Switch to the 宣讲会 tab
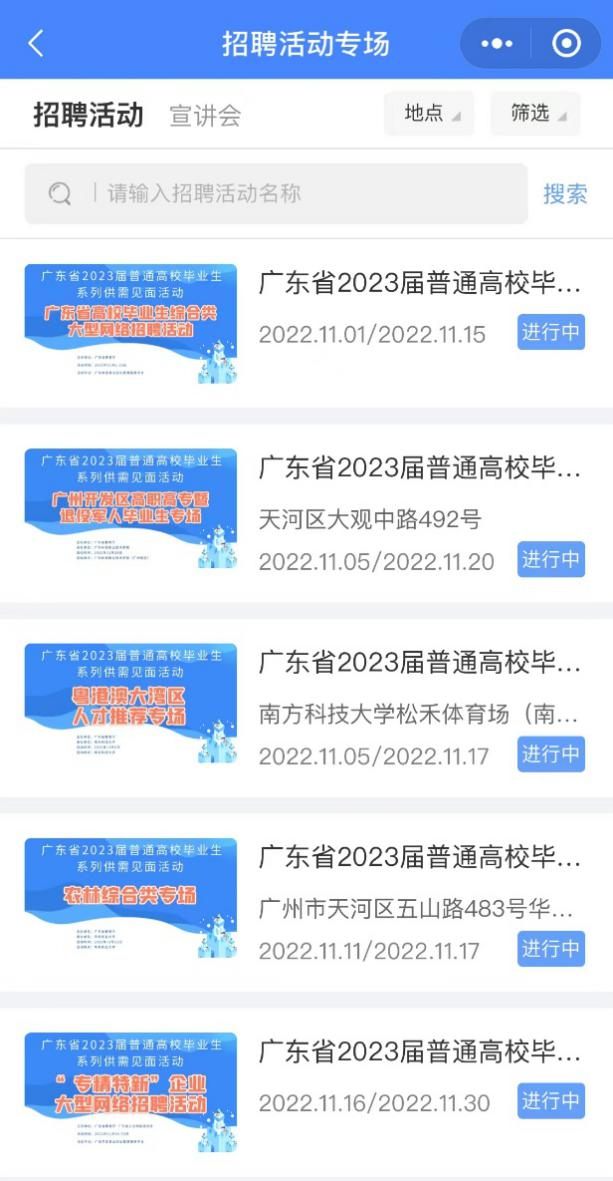Image resolution: width=613 pixels, height=1181 pixels. point(205,115)
